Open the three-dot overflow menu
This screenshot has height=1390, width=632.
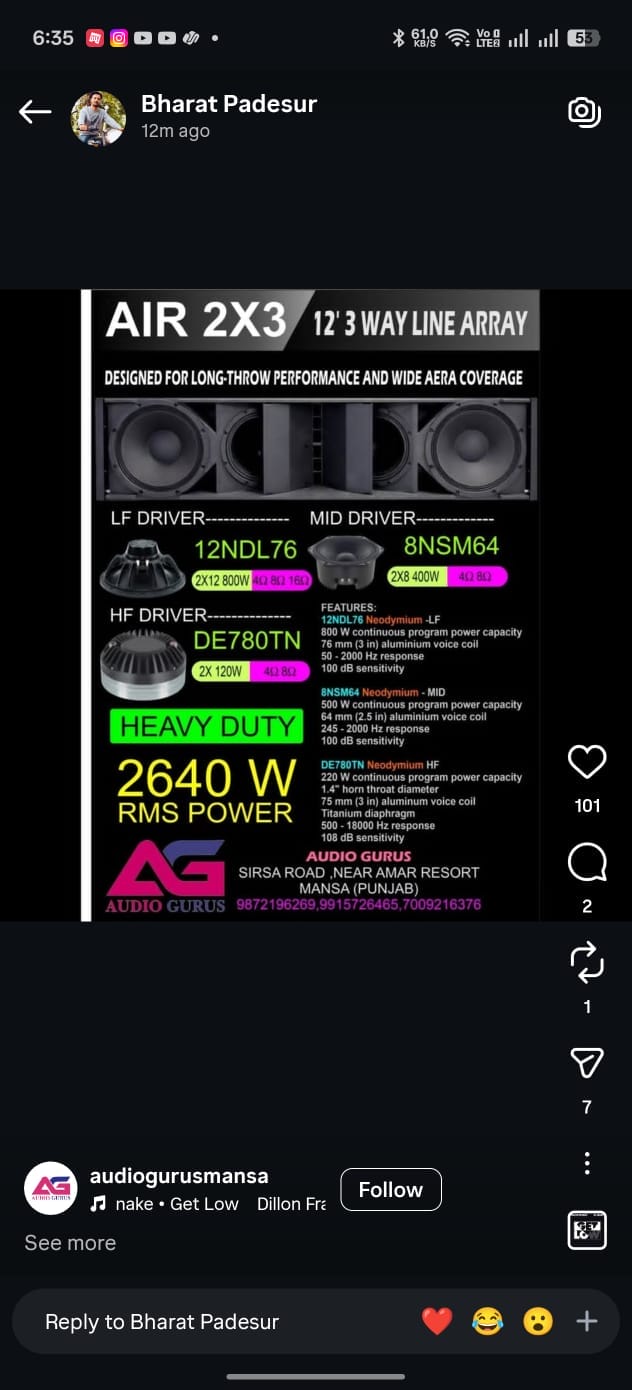pos(587,1163)
